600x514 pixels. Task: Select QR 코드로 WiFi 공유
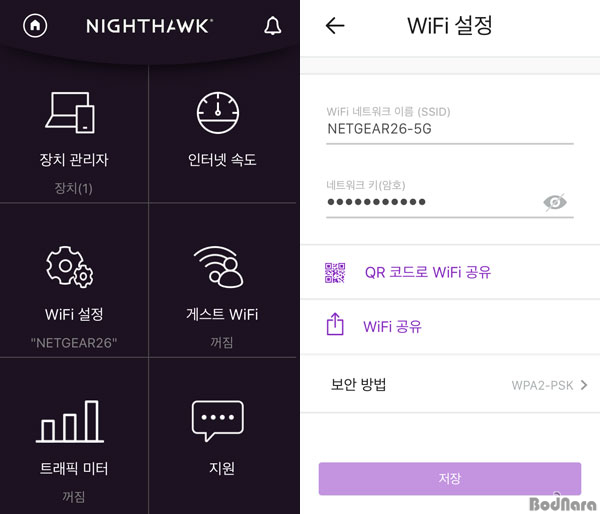pyautogui.click(x=426, y=272)
